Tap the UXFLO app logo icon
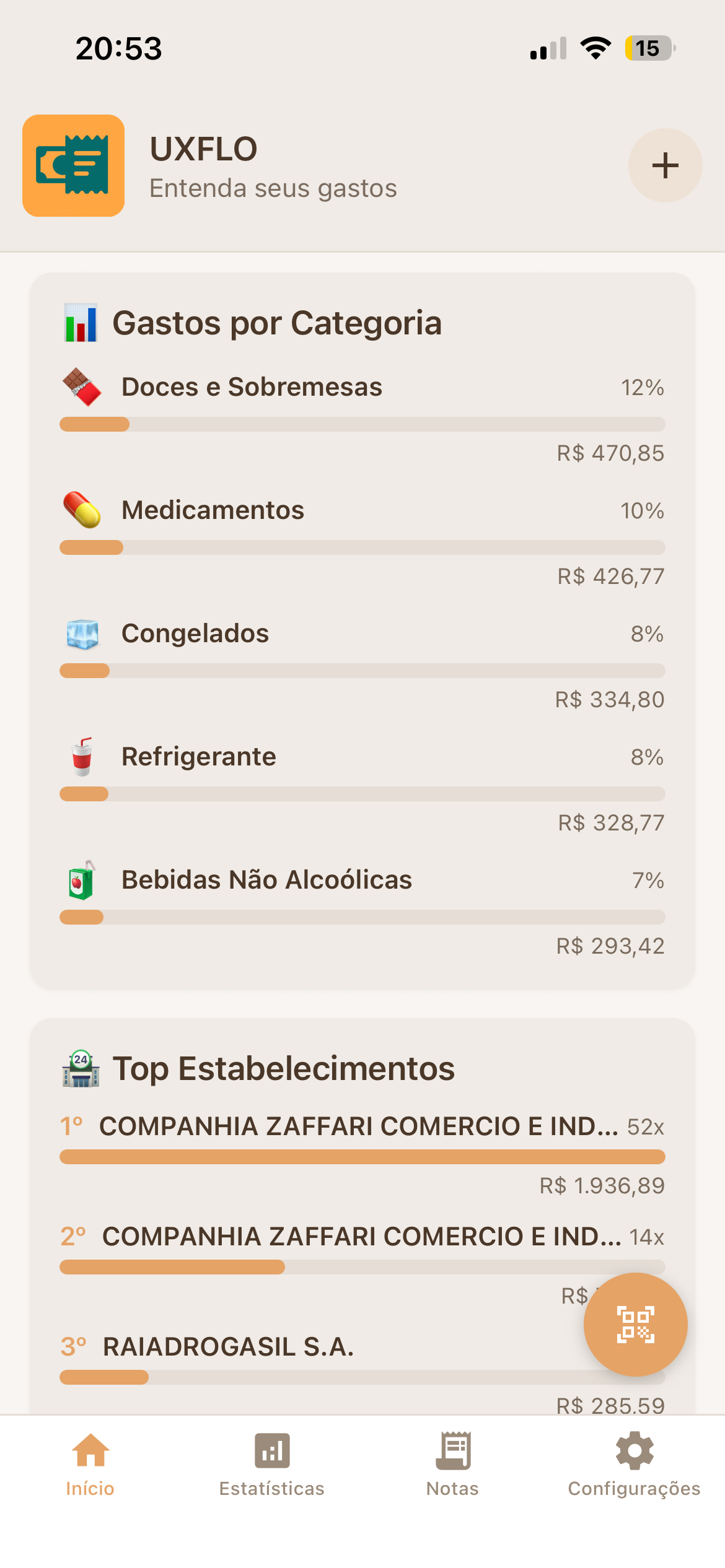Viewport: 725px width, 1568px height. [x=73, y=165]
